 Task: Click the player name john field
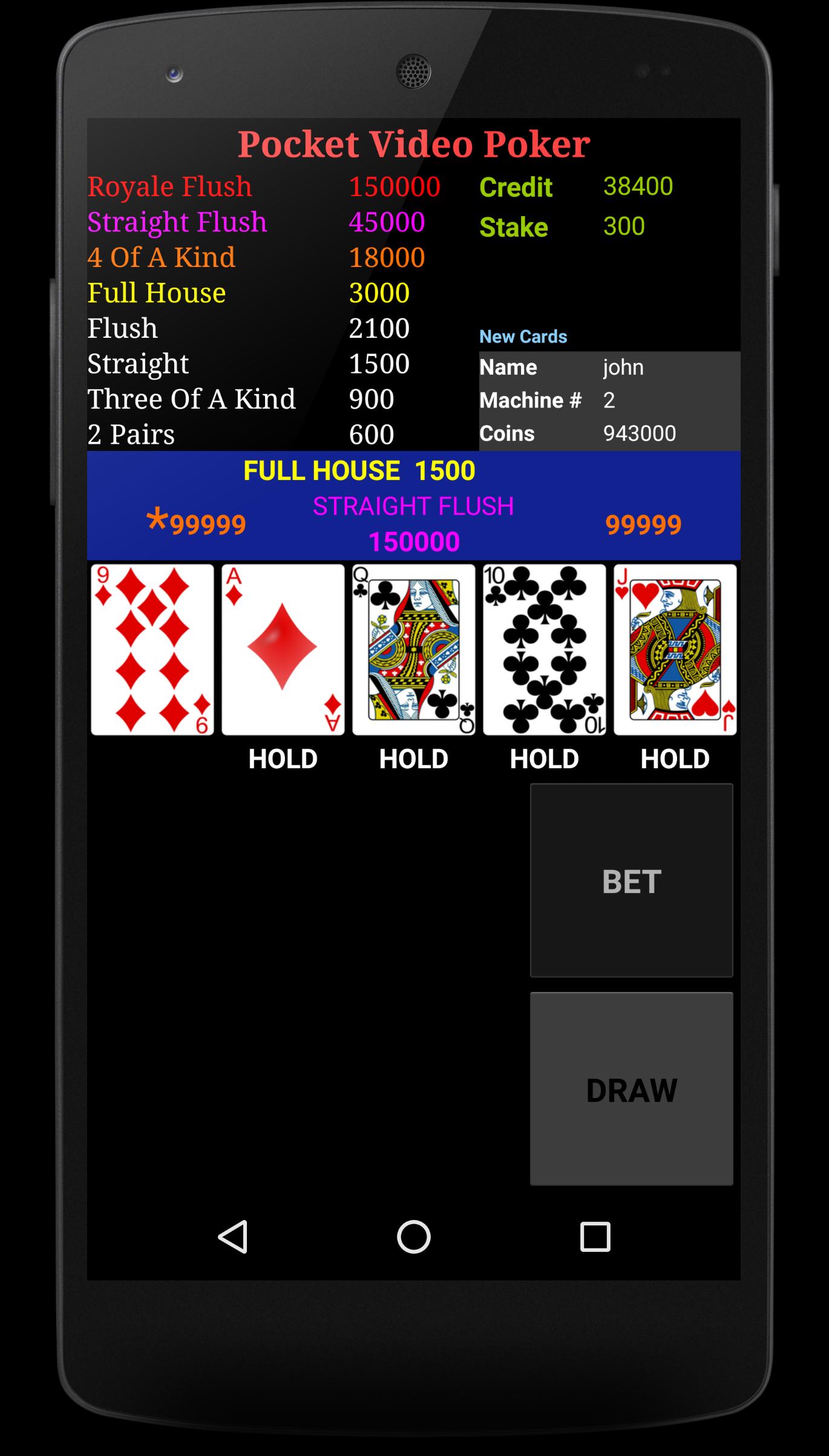coord(623,367)
